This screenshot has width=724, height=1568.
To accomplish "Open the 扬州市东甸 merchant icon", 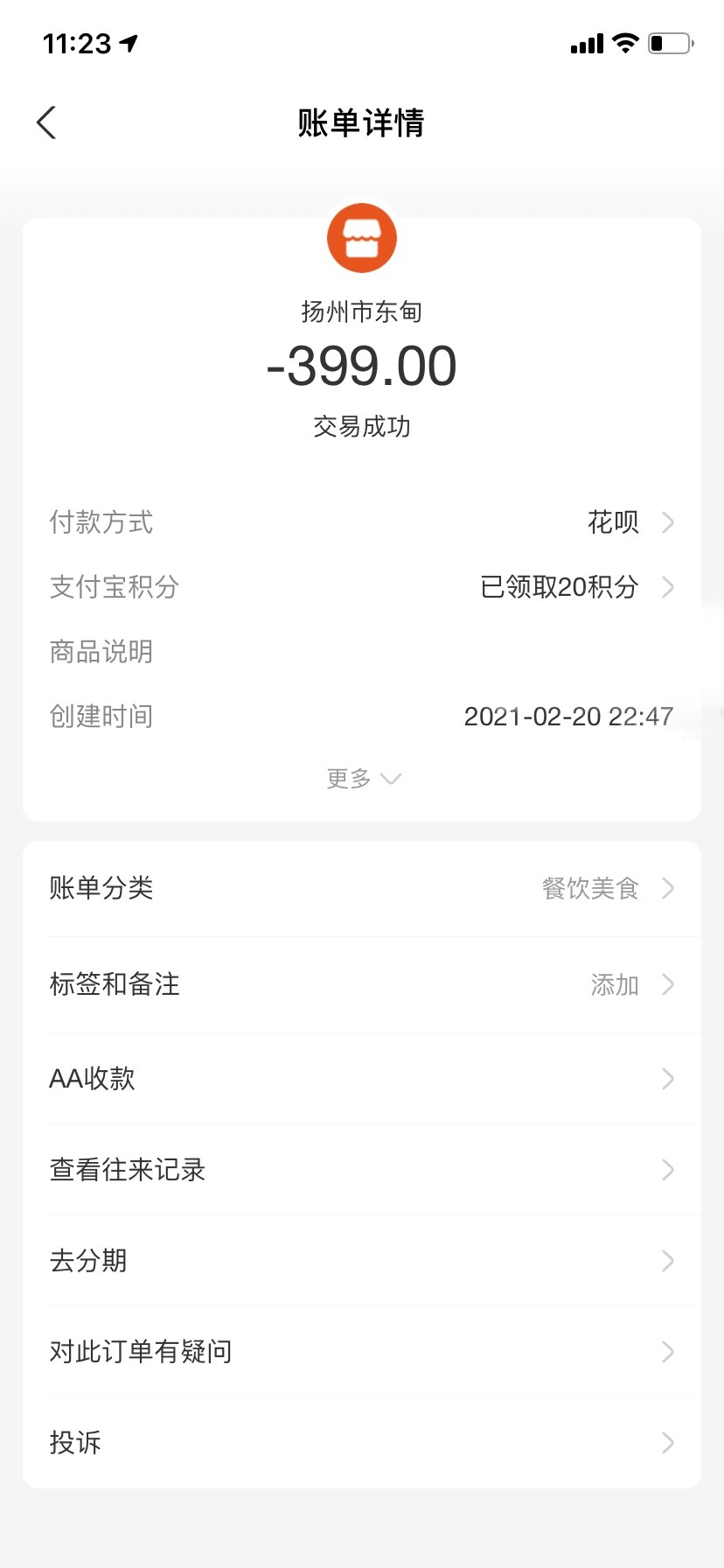I will click(361, 238).
